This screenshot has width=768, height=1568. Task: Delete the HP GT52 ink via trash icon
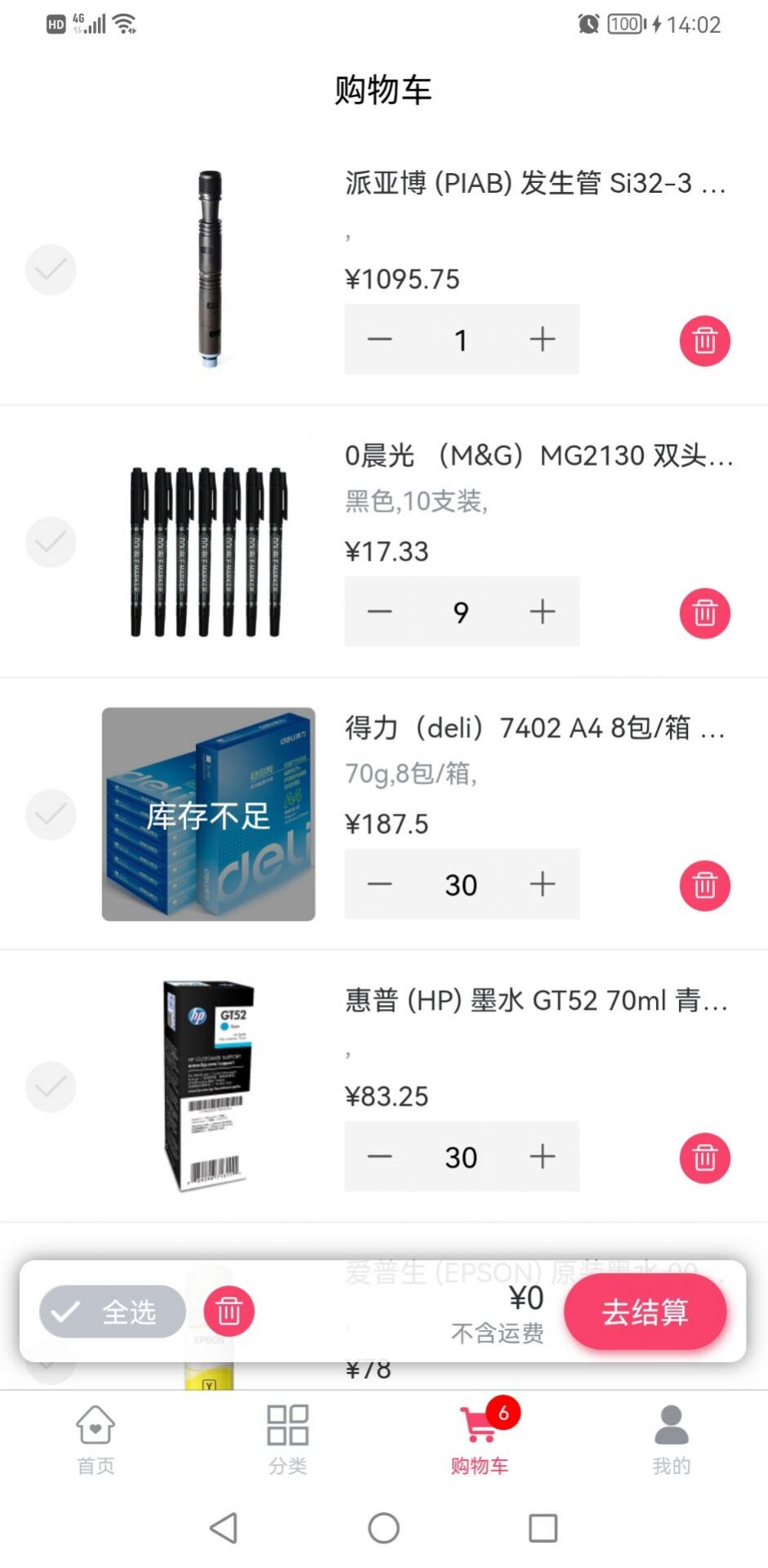(704, 1157)
